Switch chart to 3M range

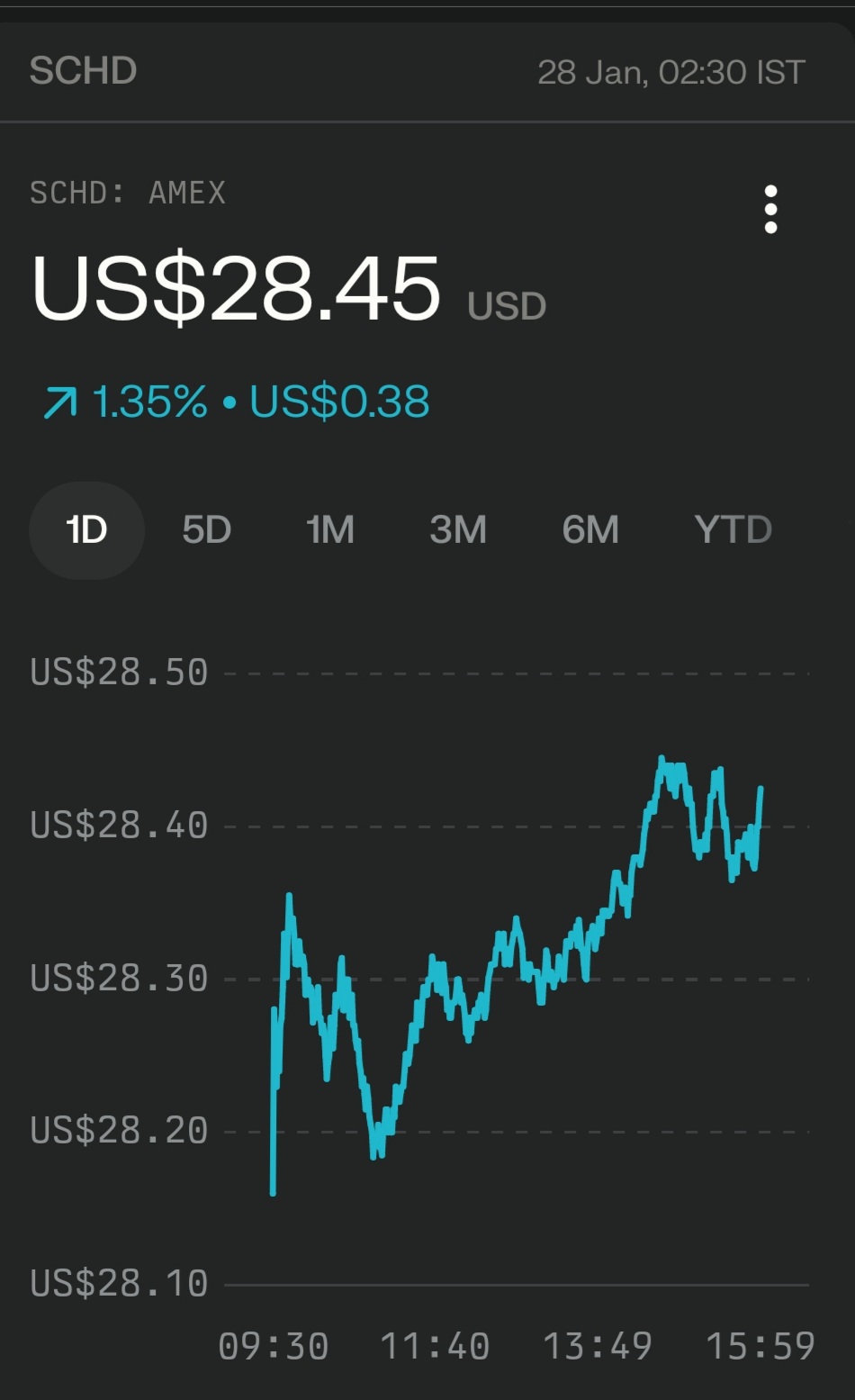click(458, 529)
